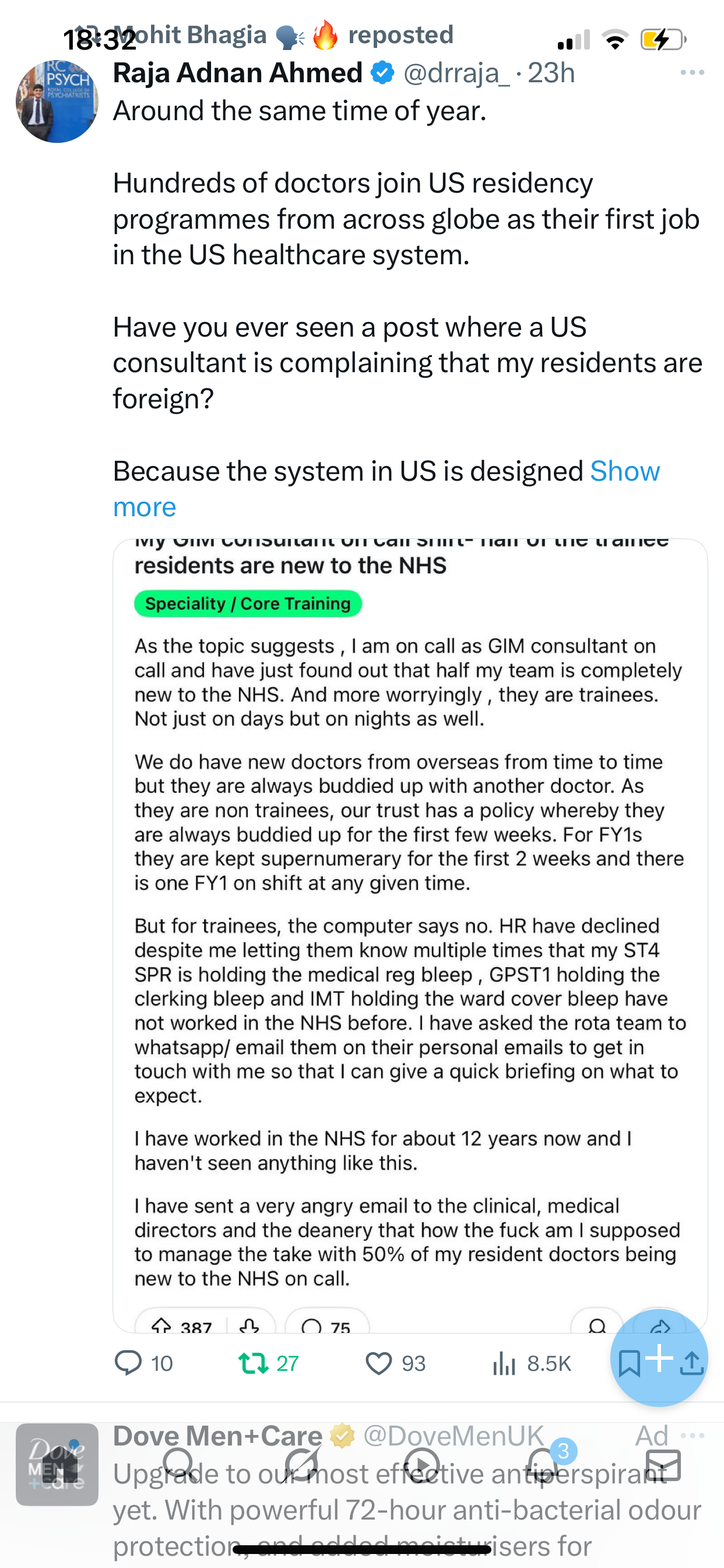The height and width of the screenshot is (1568, 724).
Task: View analytics showing 8.5K views
Action: coord(505,1363)
